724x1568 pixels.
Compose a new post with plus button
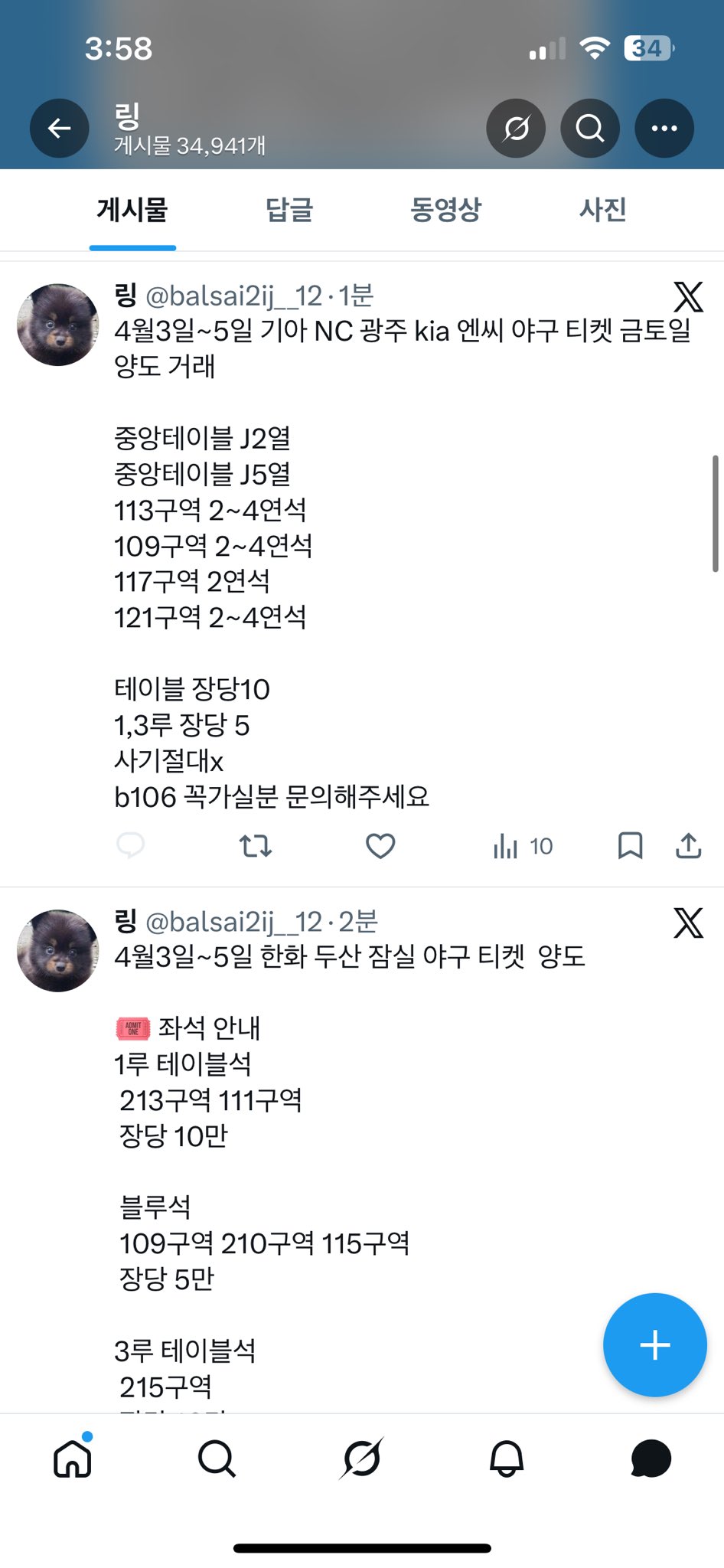654,1345
